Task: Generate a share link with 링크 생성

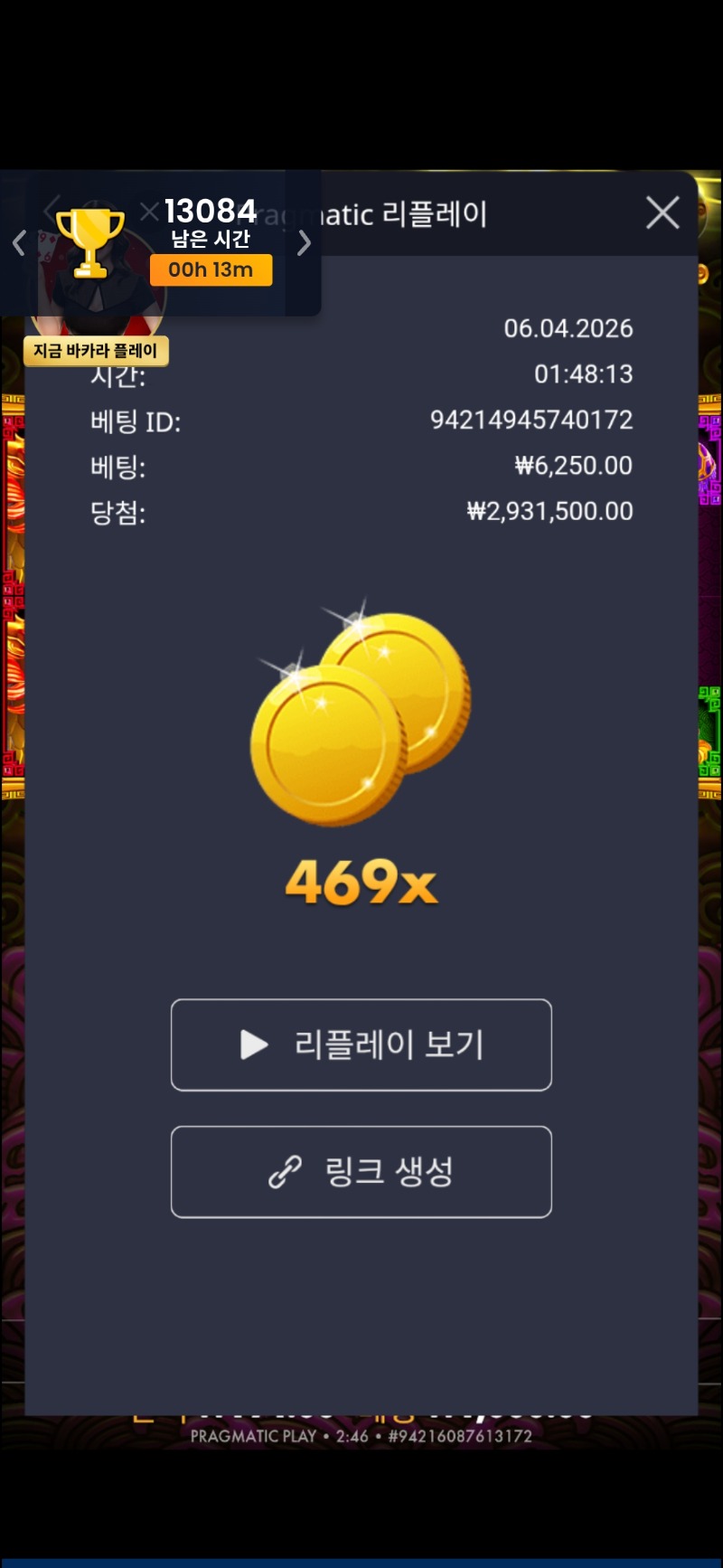Action: [x=361, y=1171]
